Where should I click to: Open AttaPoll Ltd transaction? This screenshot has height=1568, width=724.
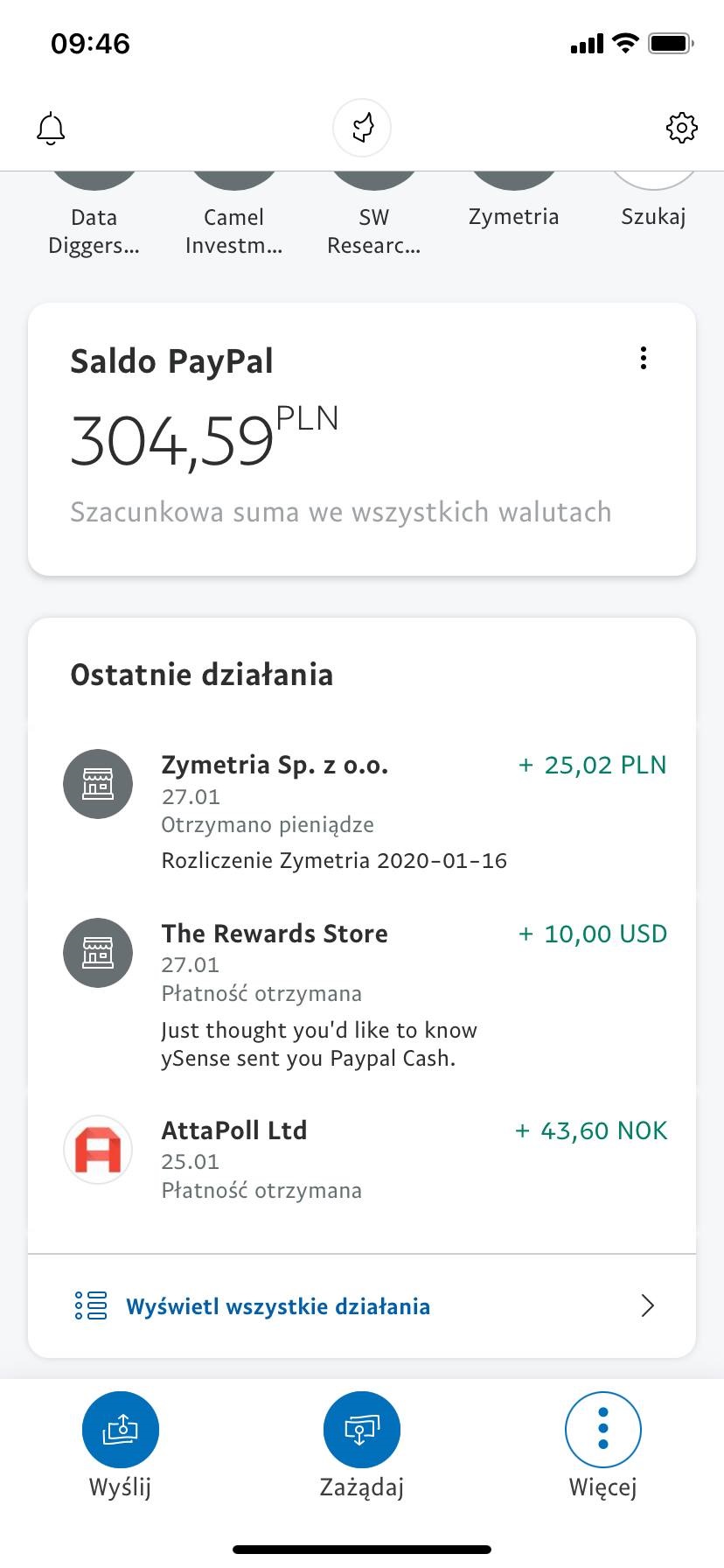(362, 1158)
